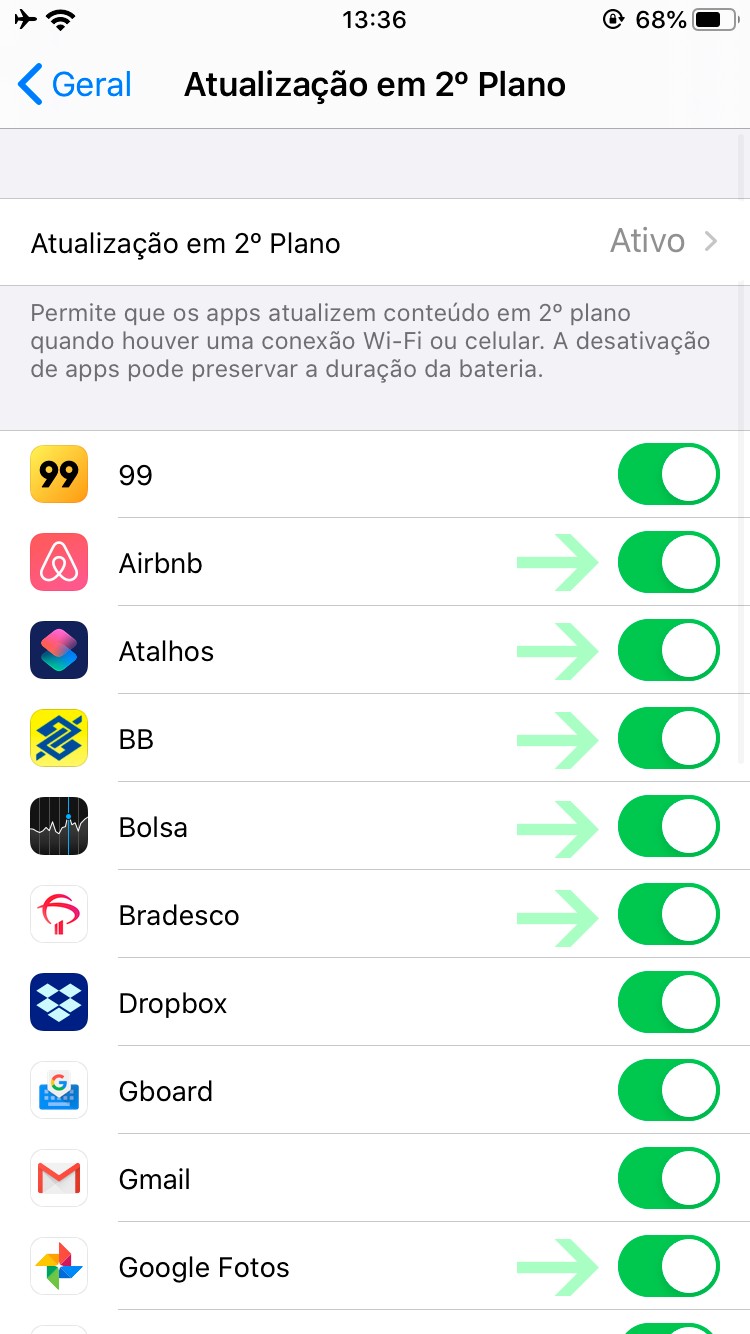Turn off Bradesco background refresh
This screenshot has width=750, height=1334.
(668, 915)
